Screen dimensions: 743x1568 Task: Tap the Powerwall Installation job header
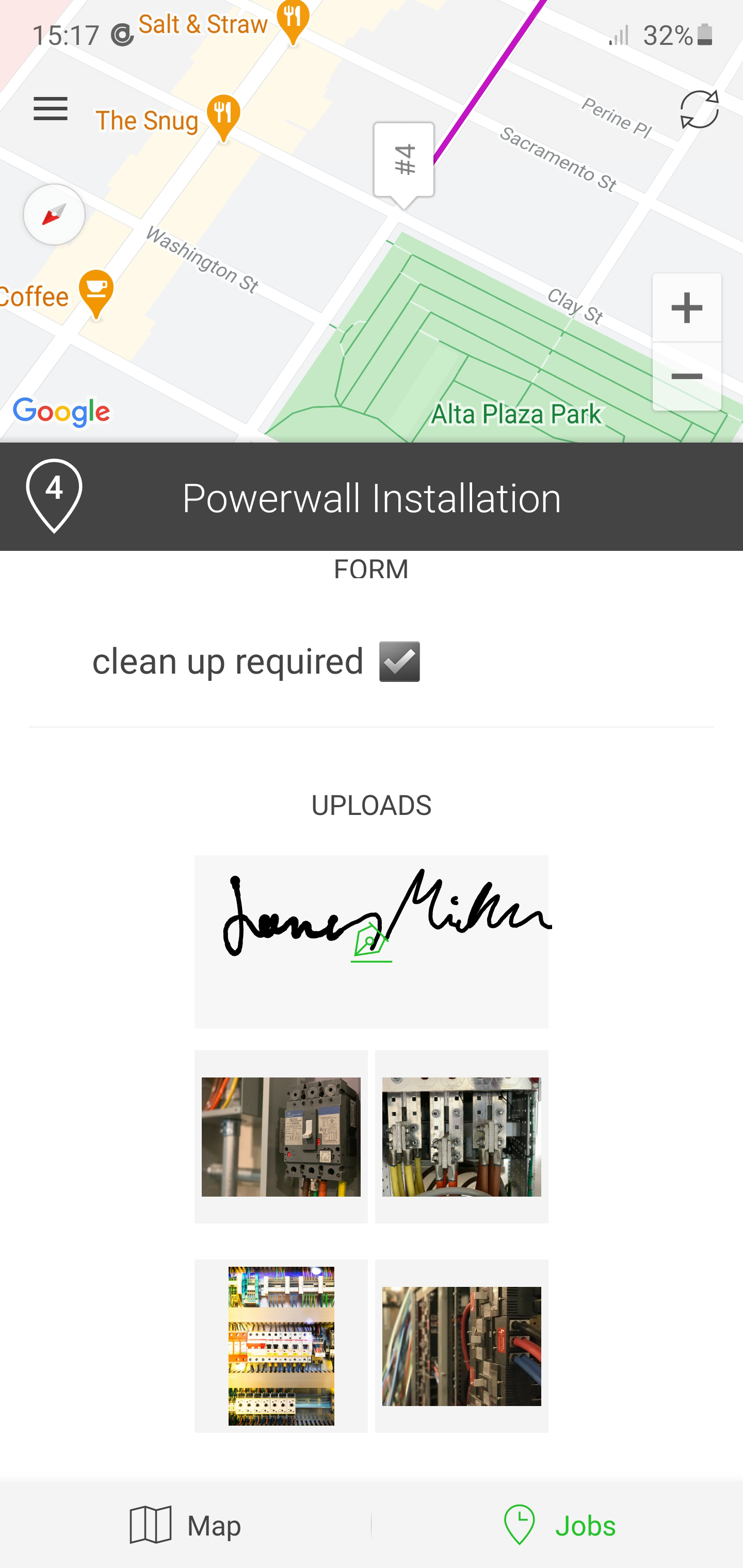[371, 497]
